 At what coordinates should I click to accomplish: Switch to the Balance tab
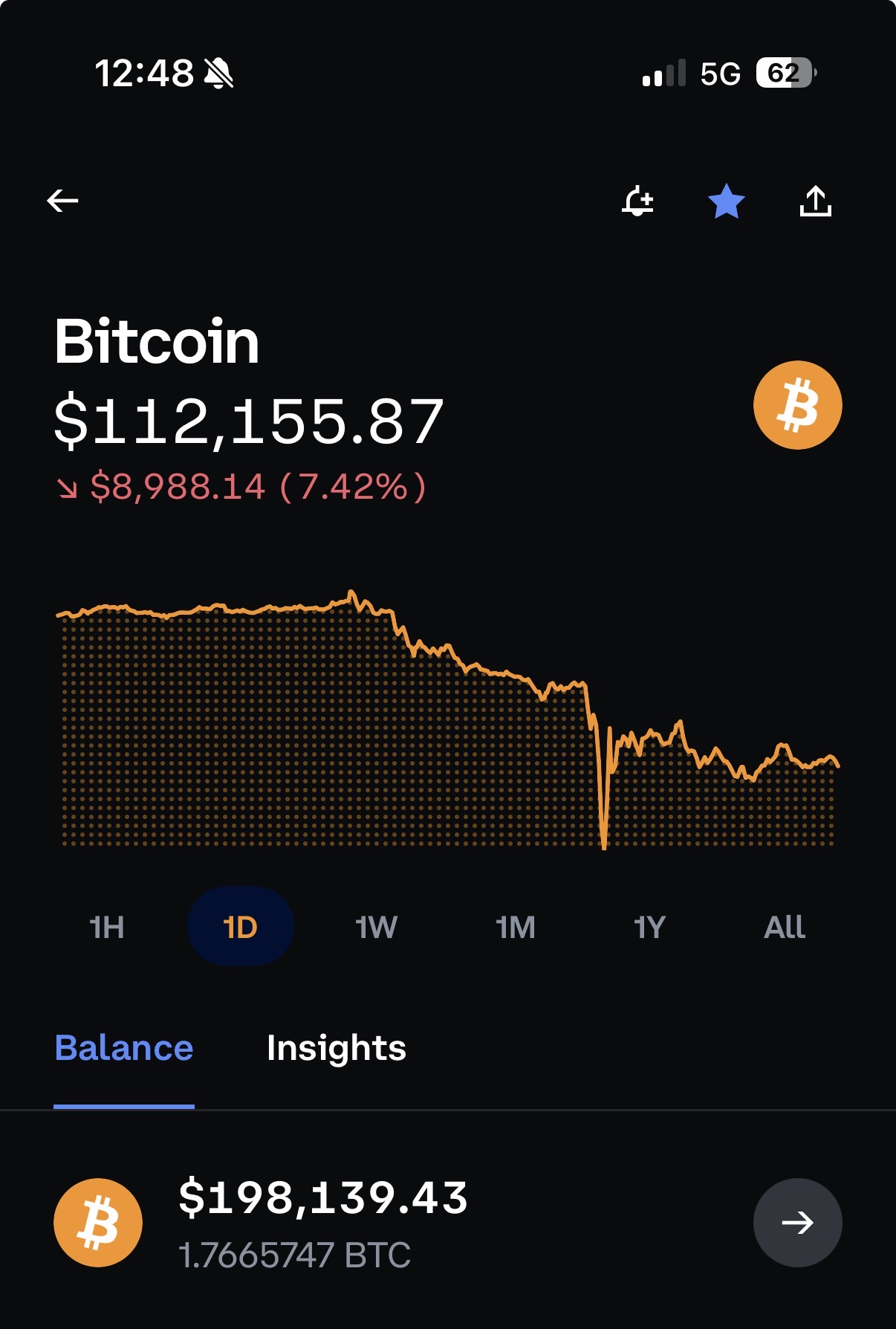pos(124,1048)
